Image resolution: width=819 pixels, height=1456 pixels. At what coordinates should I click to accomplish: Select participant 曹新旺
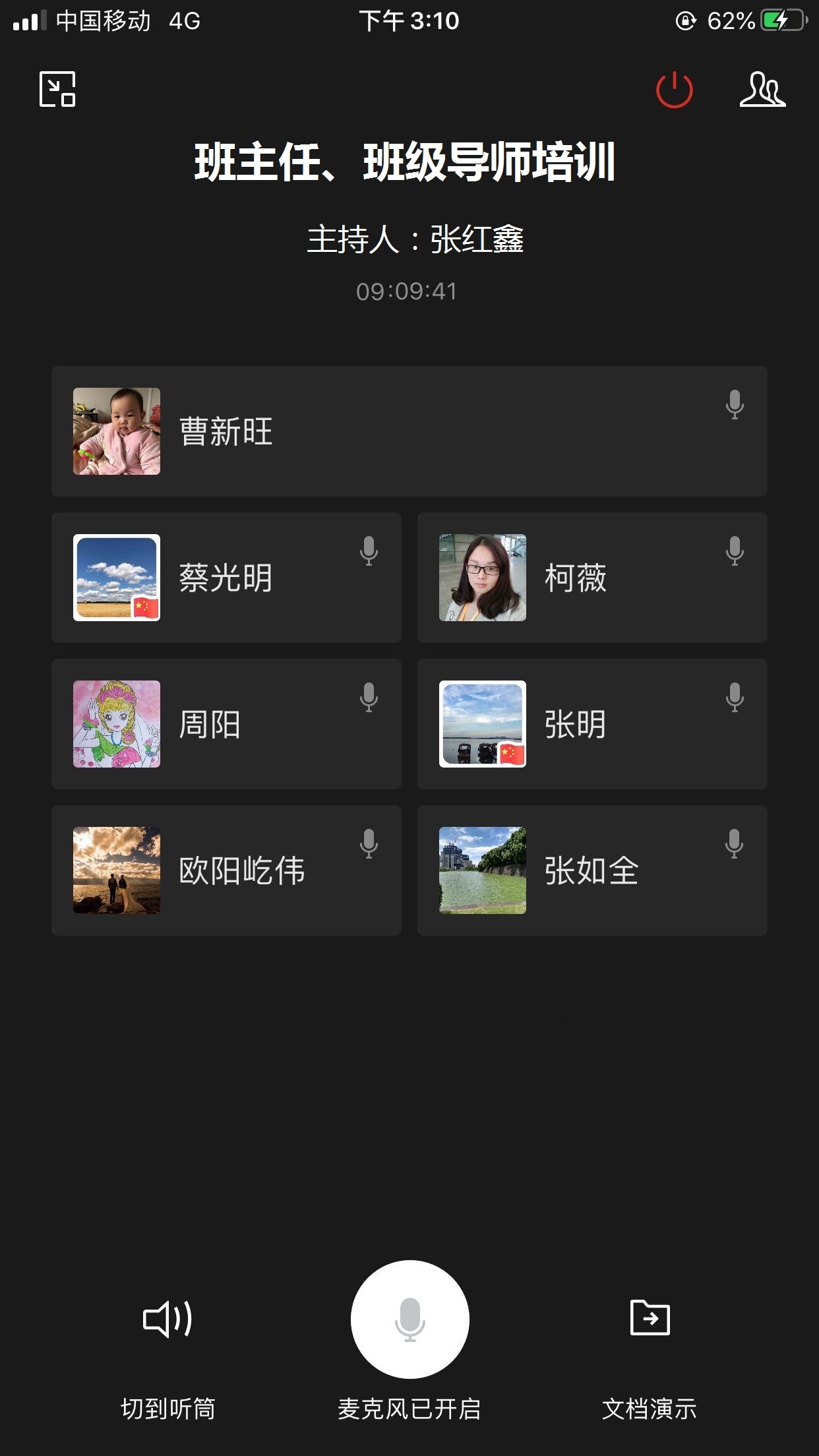tap(409, 431)
